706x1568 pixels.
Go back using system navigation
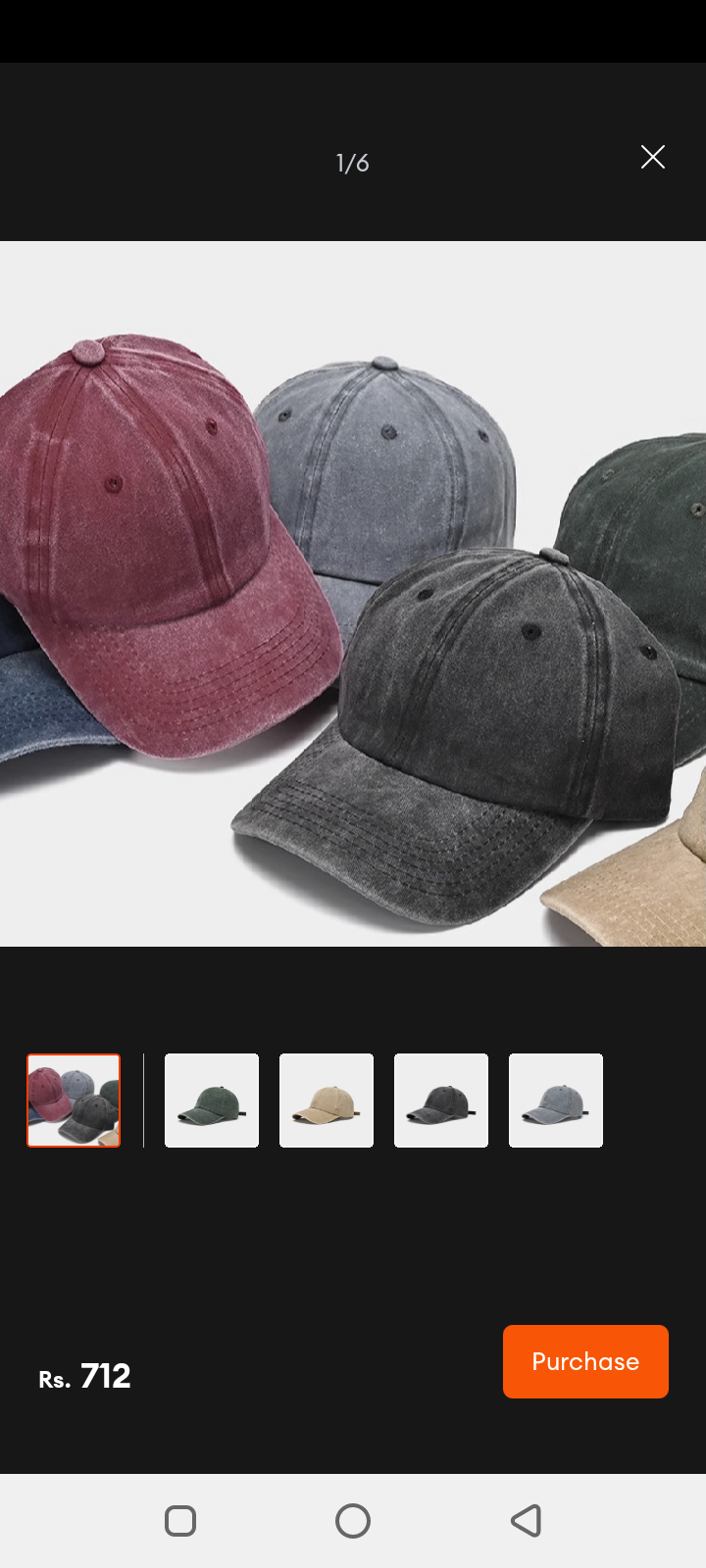point(527,1521)
